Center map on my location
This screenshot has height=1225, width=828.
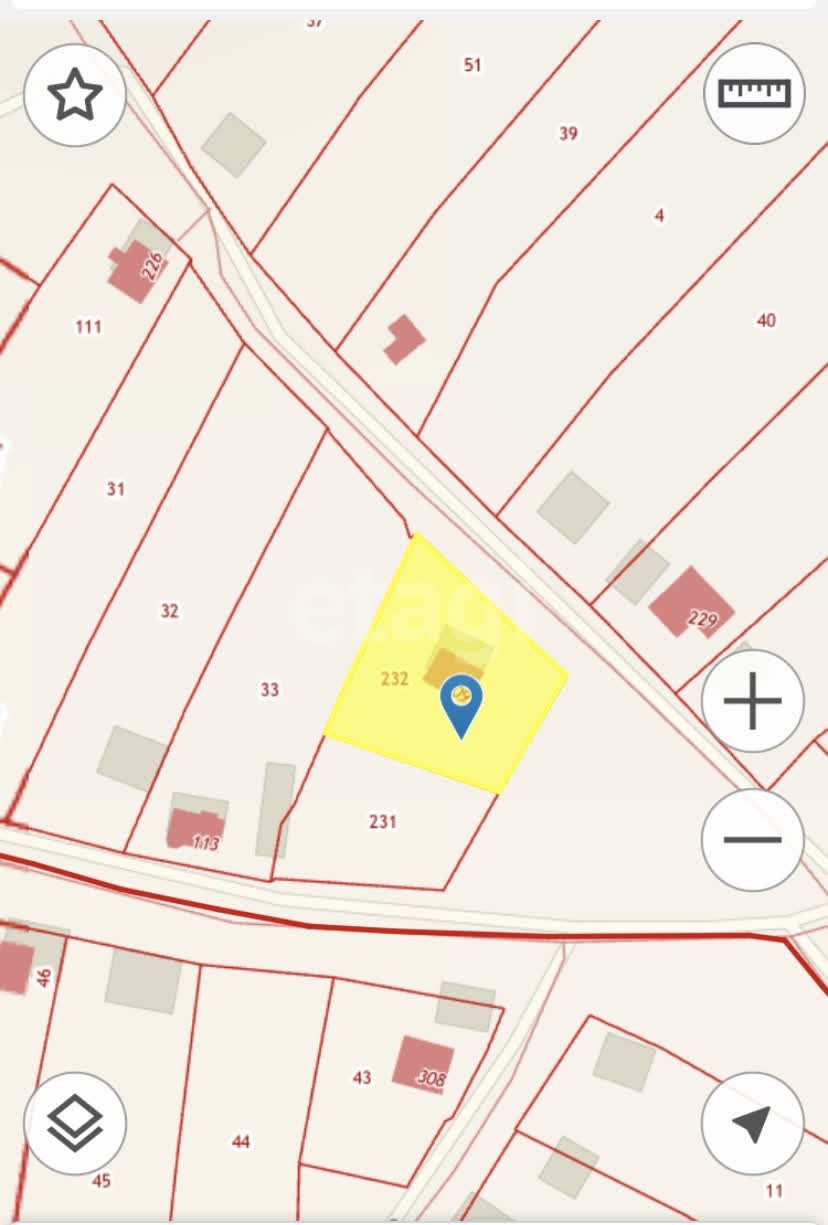pos(752,1124)
